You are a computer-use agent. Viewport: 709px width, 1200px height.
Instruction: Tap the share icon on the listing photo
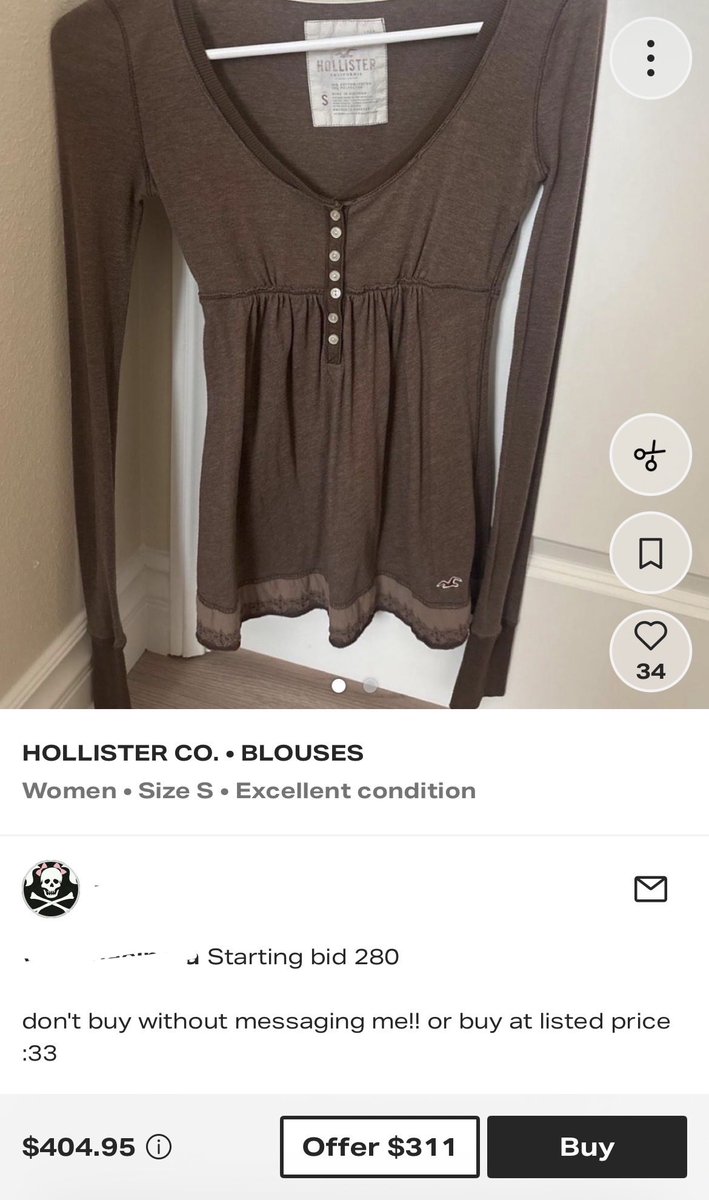click(650, 456)
